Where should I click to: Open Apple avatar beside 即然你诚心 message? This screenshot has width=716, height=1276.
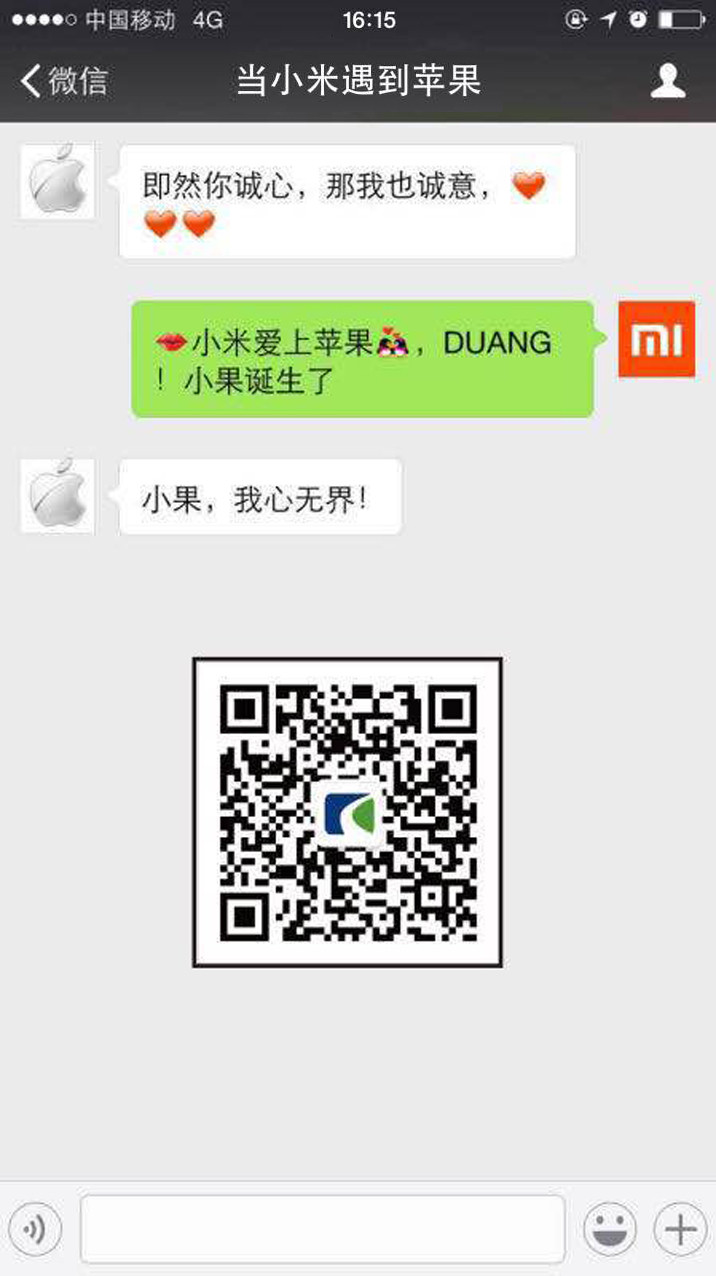(57, 181)
